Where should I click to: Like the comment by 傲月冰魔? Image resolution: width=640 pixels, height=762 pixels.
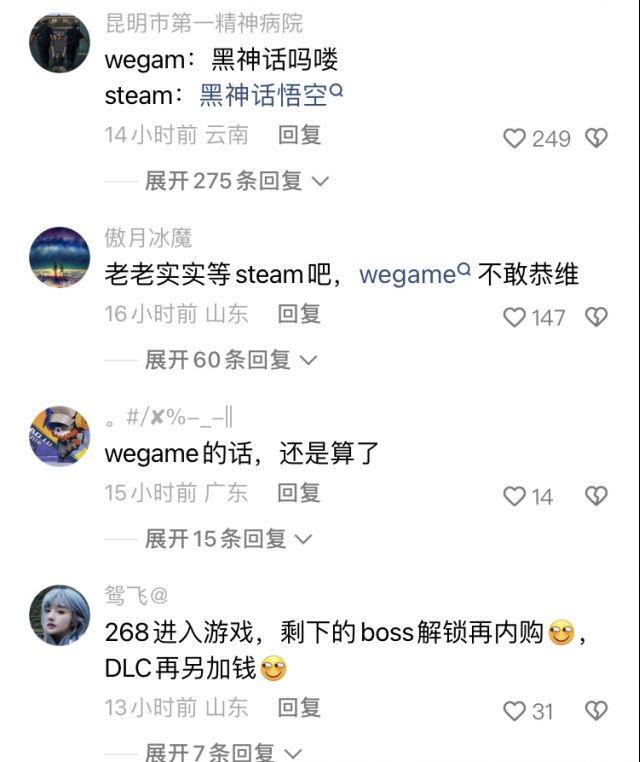[515, 318]
